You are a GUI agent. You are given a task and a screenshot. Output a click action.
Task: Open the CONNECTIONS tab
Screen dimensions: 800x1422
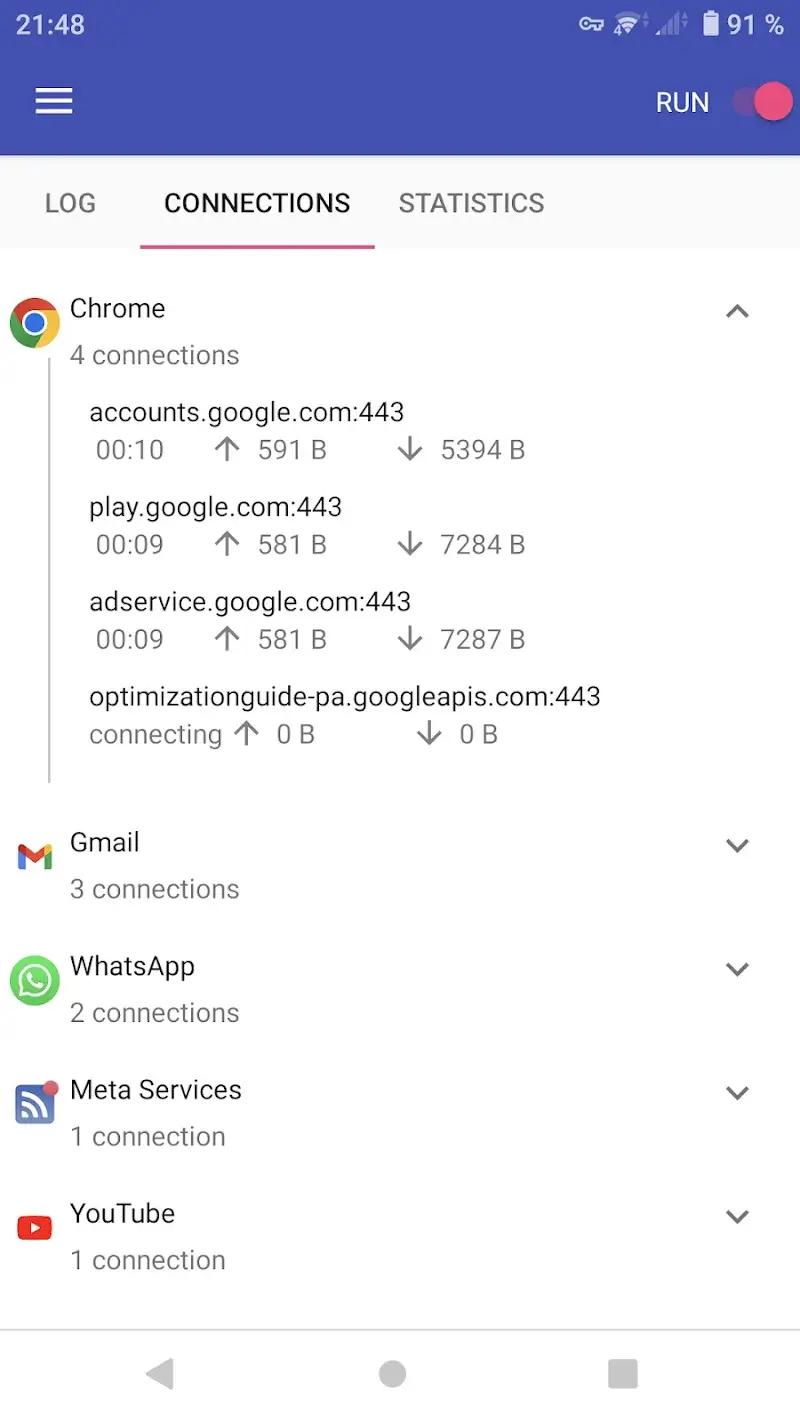point(256,203)
